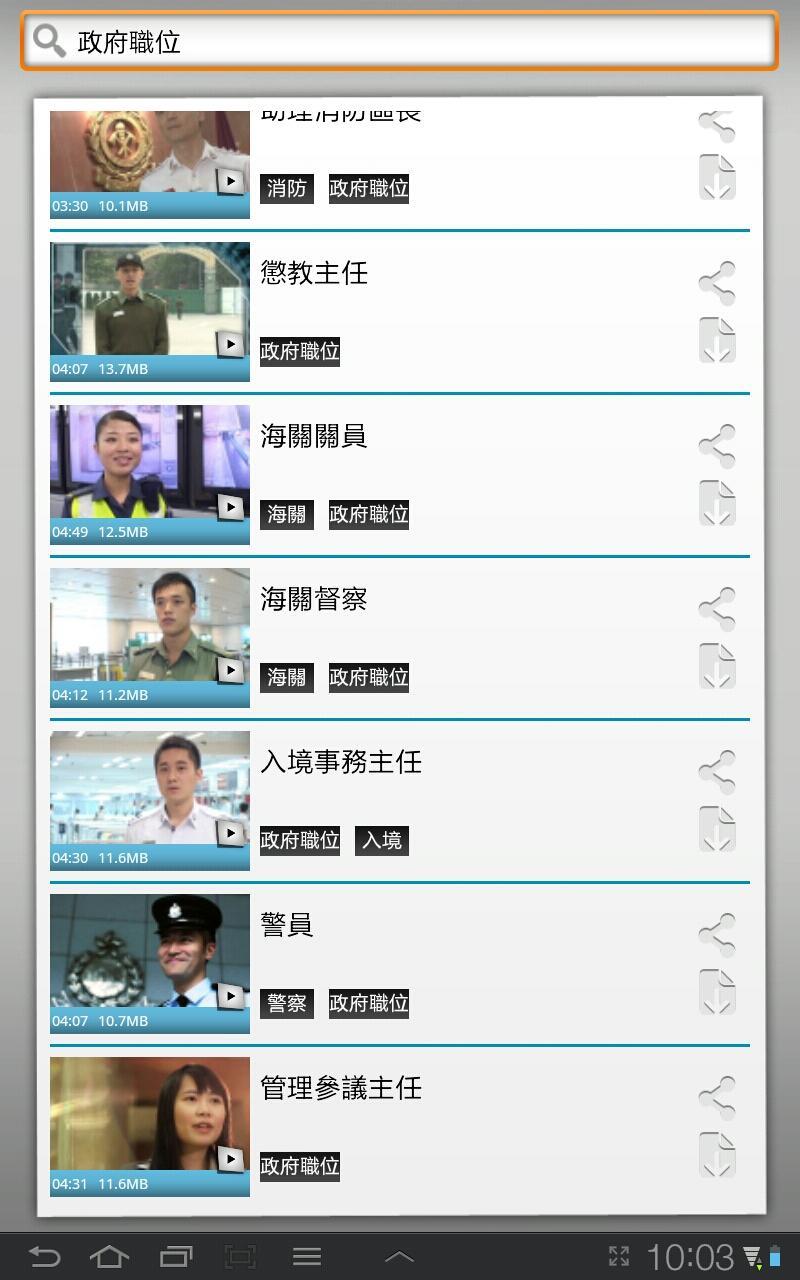Tap the magnifying glass search icon
This screenshot has width=800, height=1280.
(47, 41)
